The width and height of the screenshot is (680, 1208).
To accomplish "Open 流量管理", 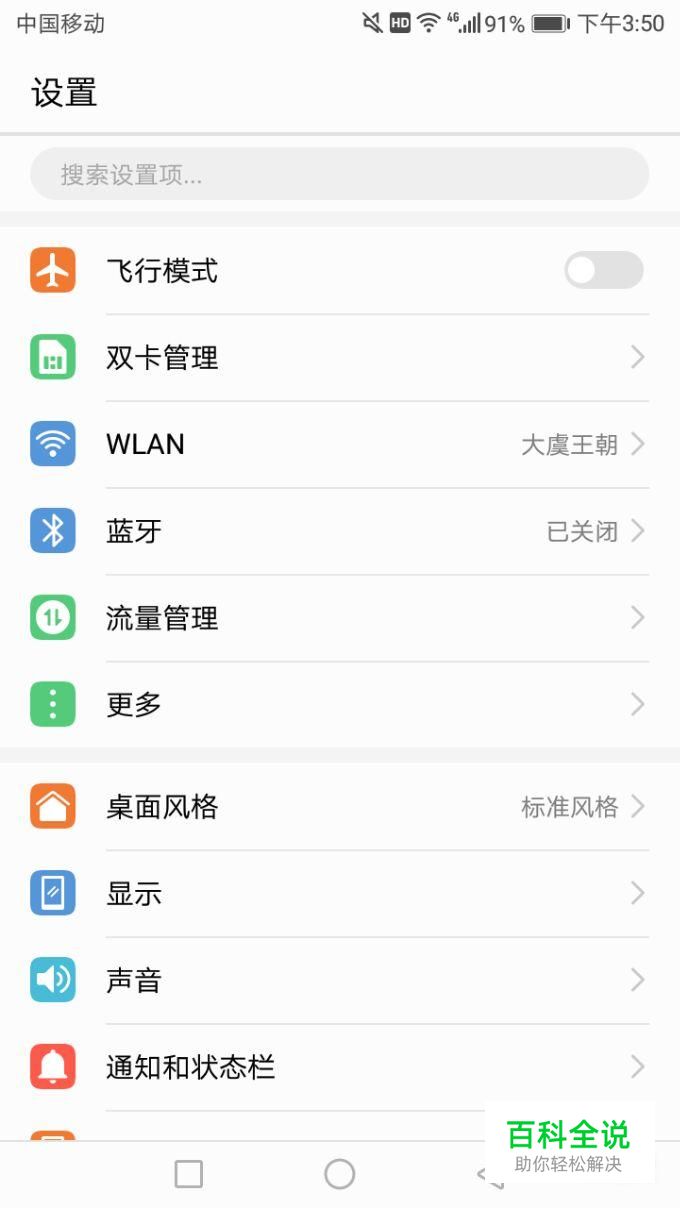I will pos(340,618).
